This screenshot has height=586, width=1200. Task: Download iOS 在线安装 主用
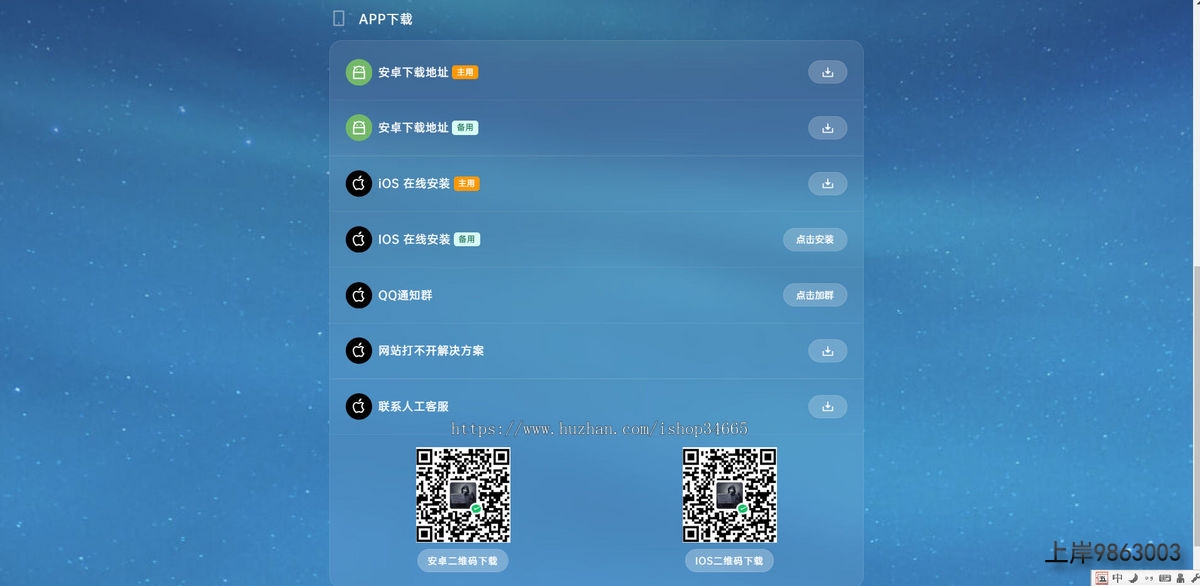pyautogui.click(x=827, y=184)
